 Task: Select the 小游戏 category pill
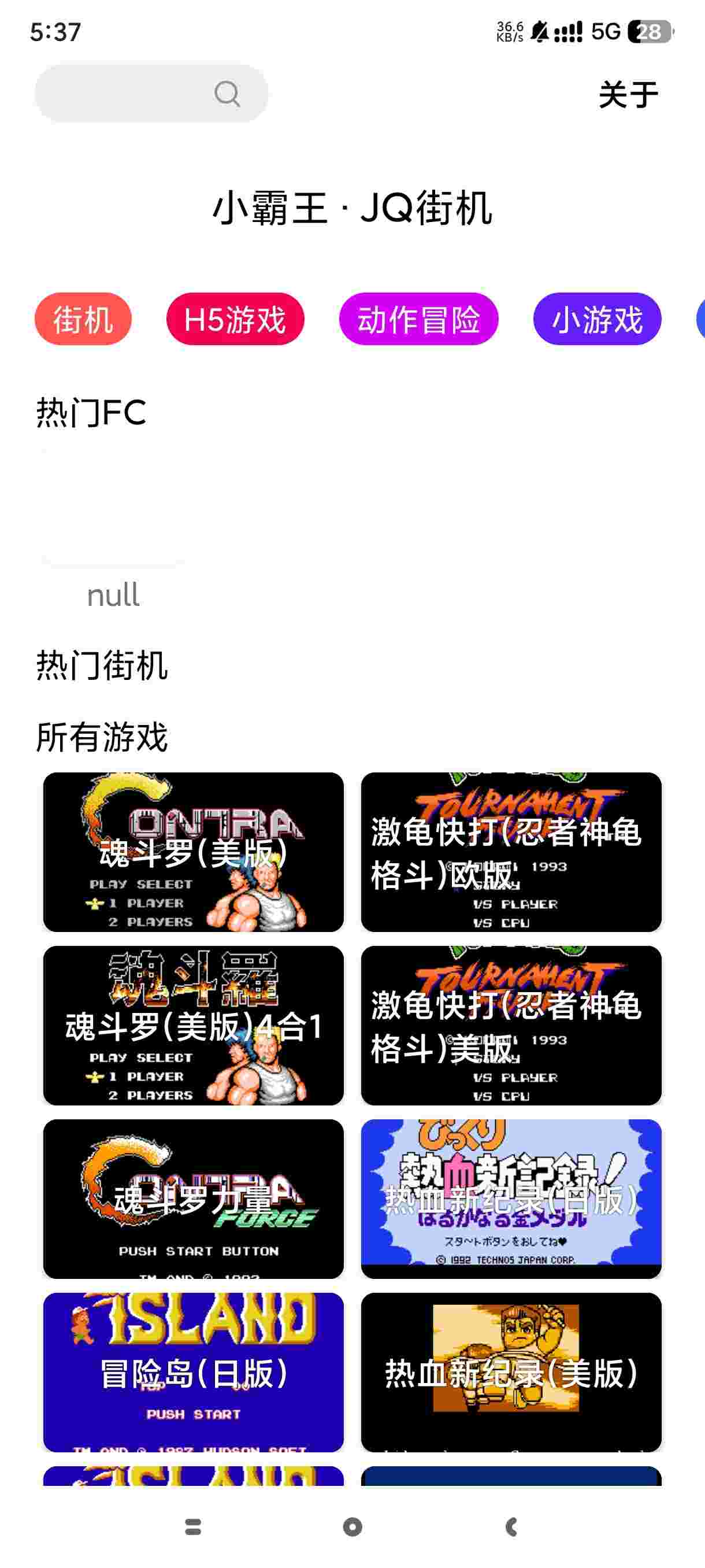598,319
